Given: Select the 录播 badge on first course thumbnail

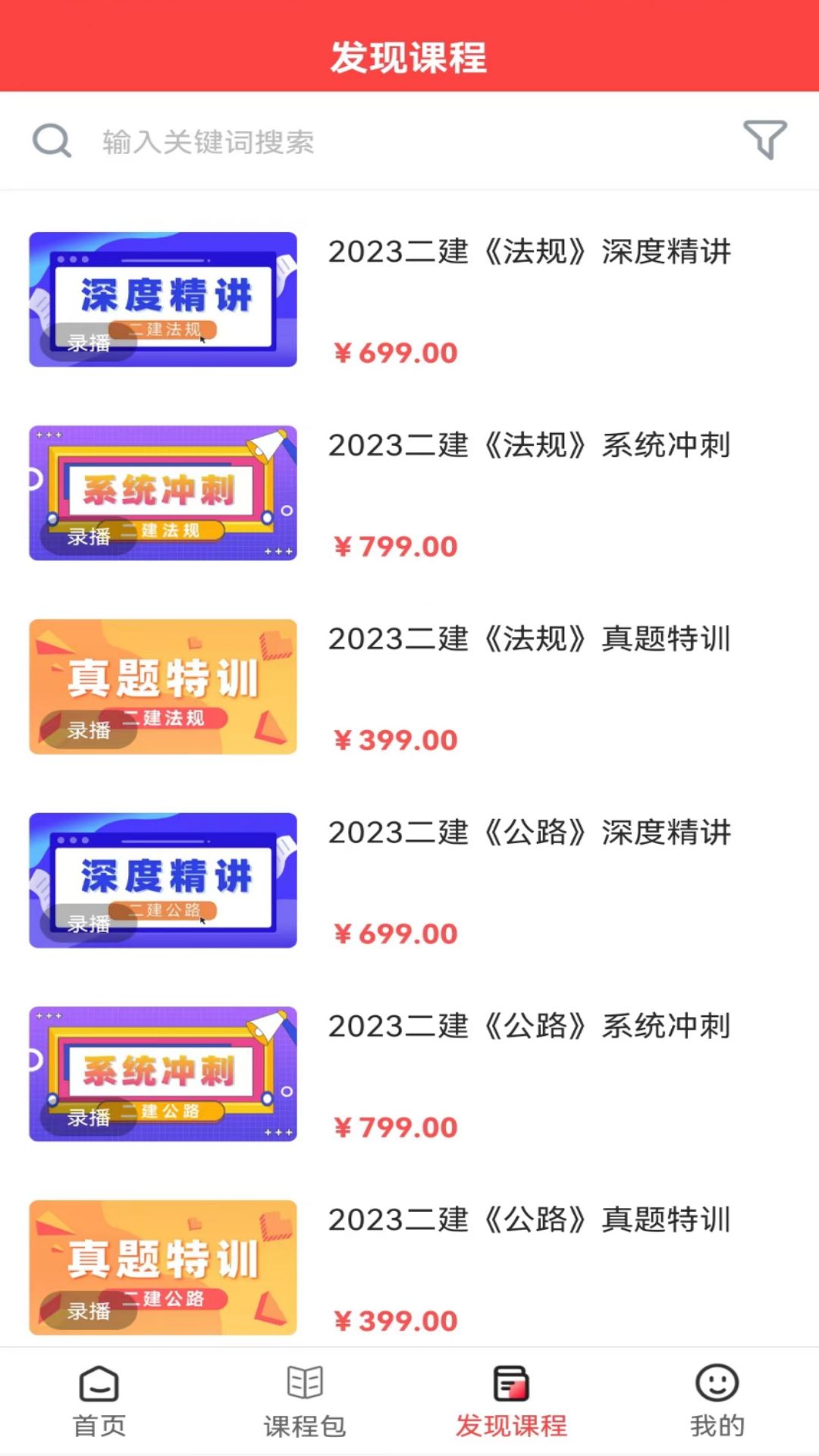Looking at the screenshot, I should point(89,343).
